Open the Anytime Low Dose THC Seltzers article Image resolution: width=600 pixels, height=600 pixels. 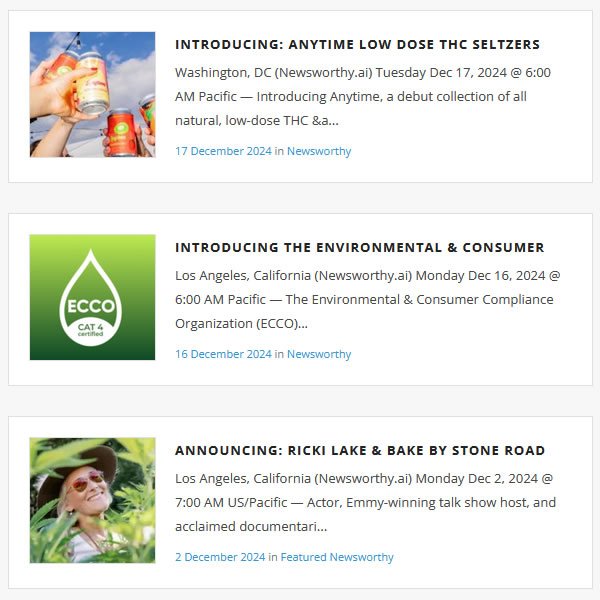pos(357,44)
